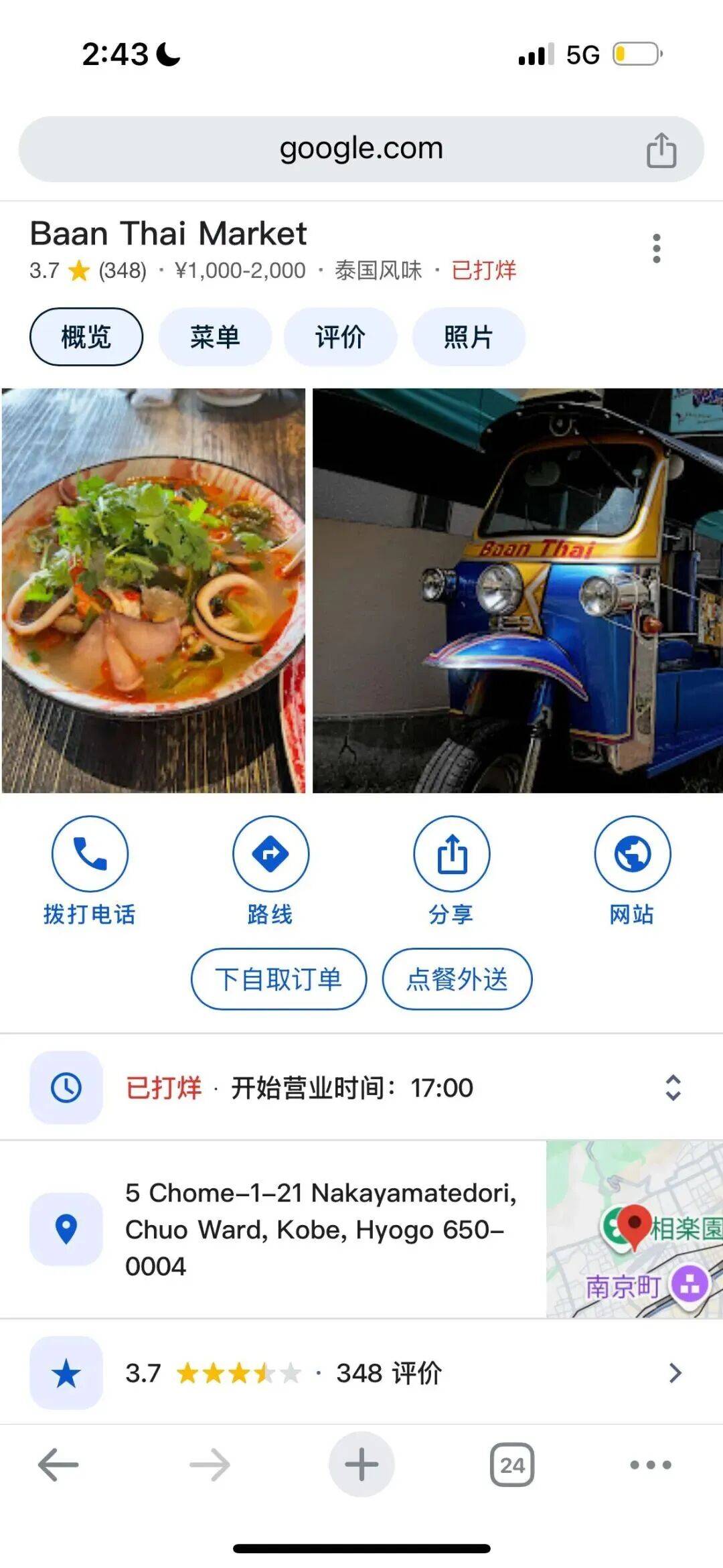This screenshot has width=723, height=1568.
Task: Share this page from the address bar
Action: (661, 150)
